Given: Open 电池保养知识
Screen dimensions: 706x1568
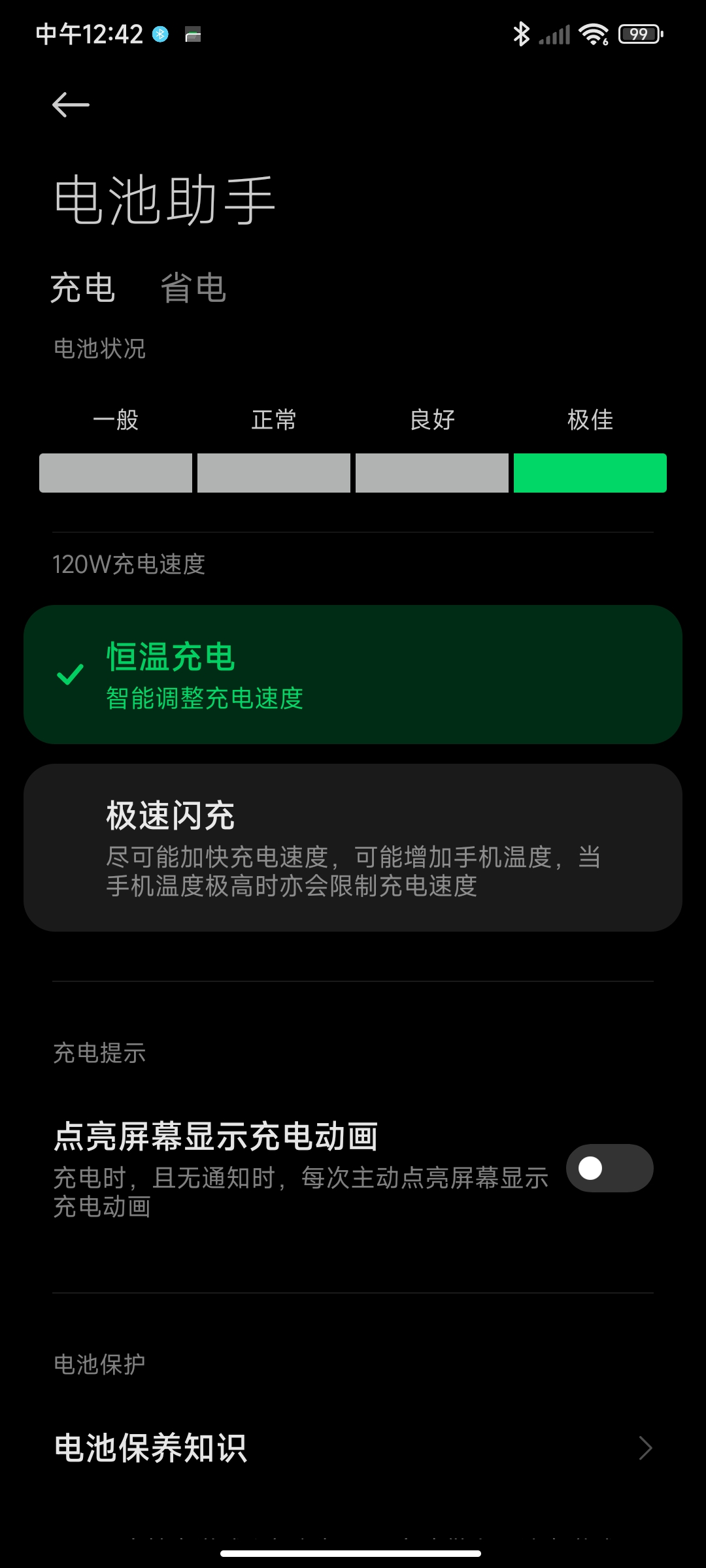Looking at the screenshot, I should coord(353,1448).
